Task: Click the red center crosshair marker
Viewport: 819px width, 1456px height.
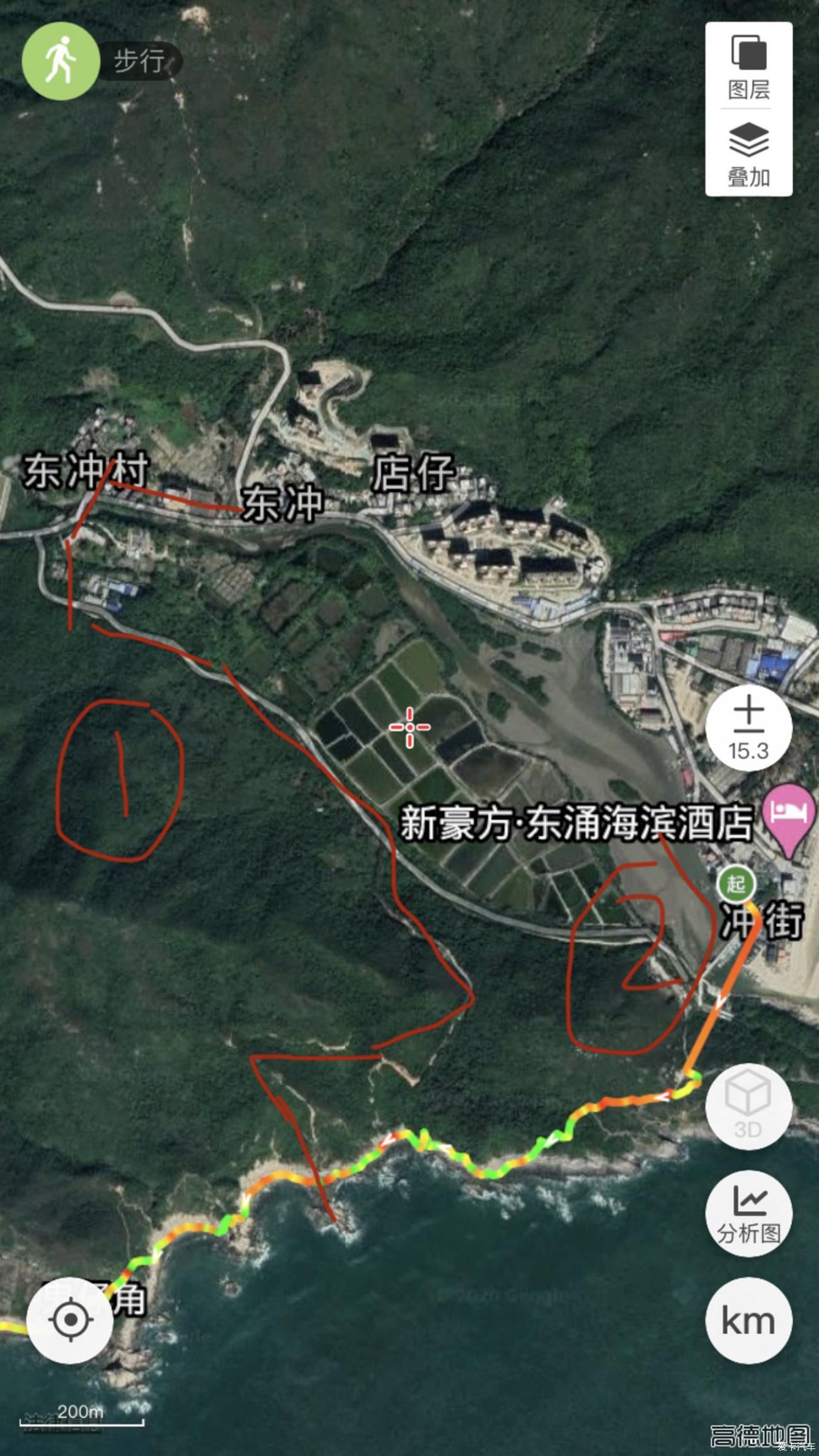Action: click(x=410, y=727)
